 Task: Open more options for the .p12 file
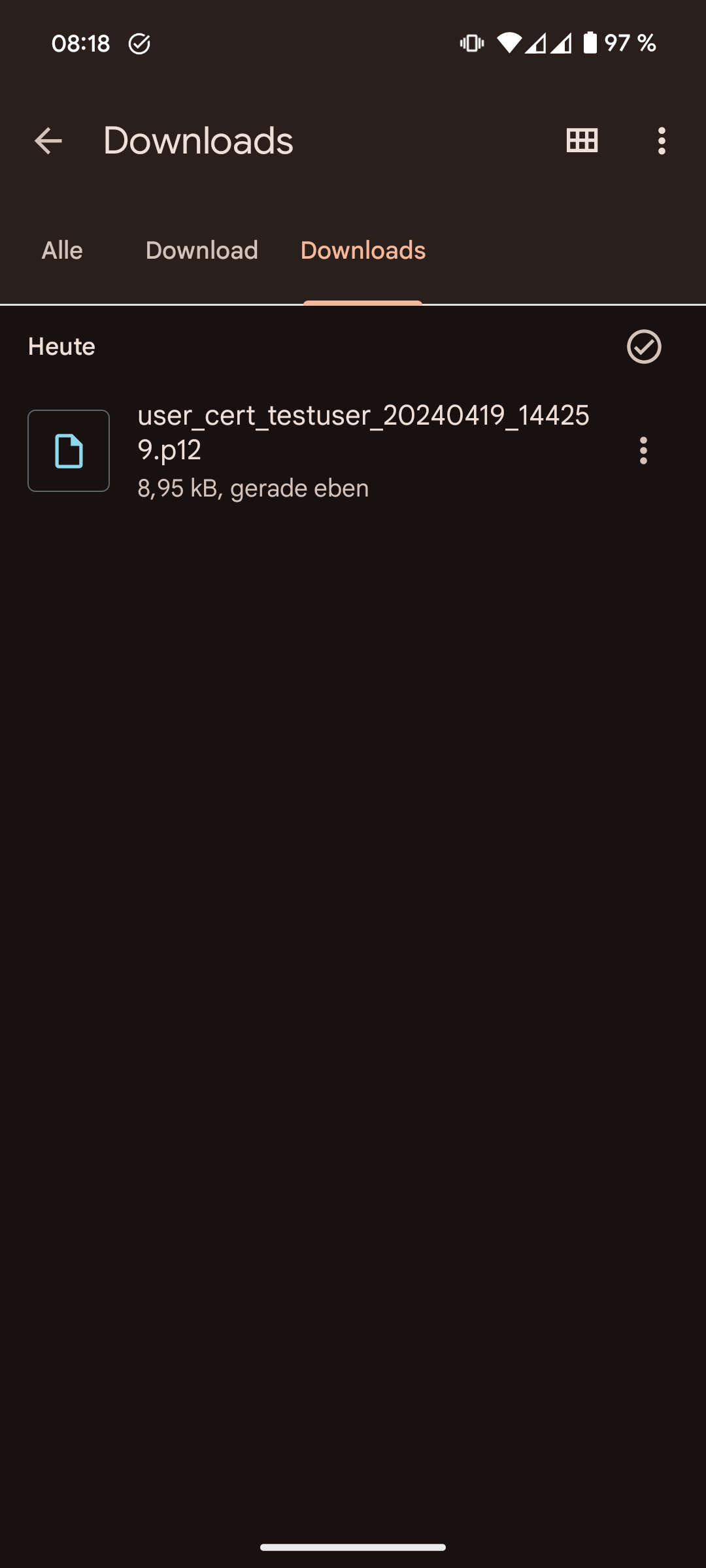pos(643,450)
